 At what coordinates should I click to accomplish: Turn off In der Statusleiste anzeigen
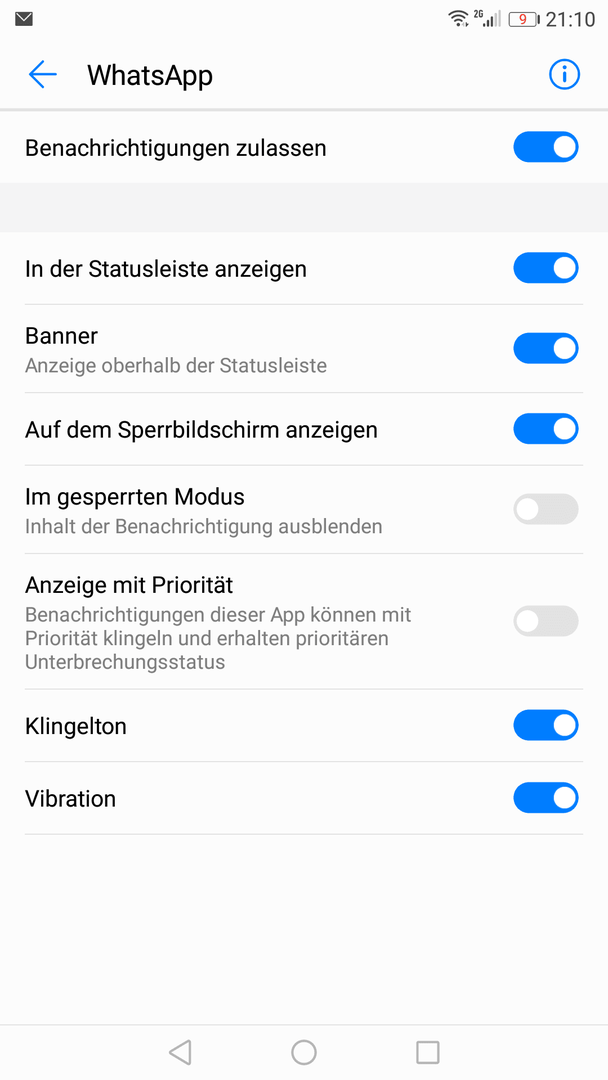pos(545,268)
